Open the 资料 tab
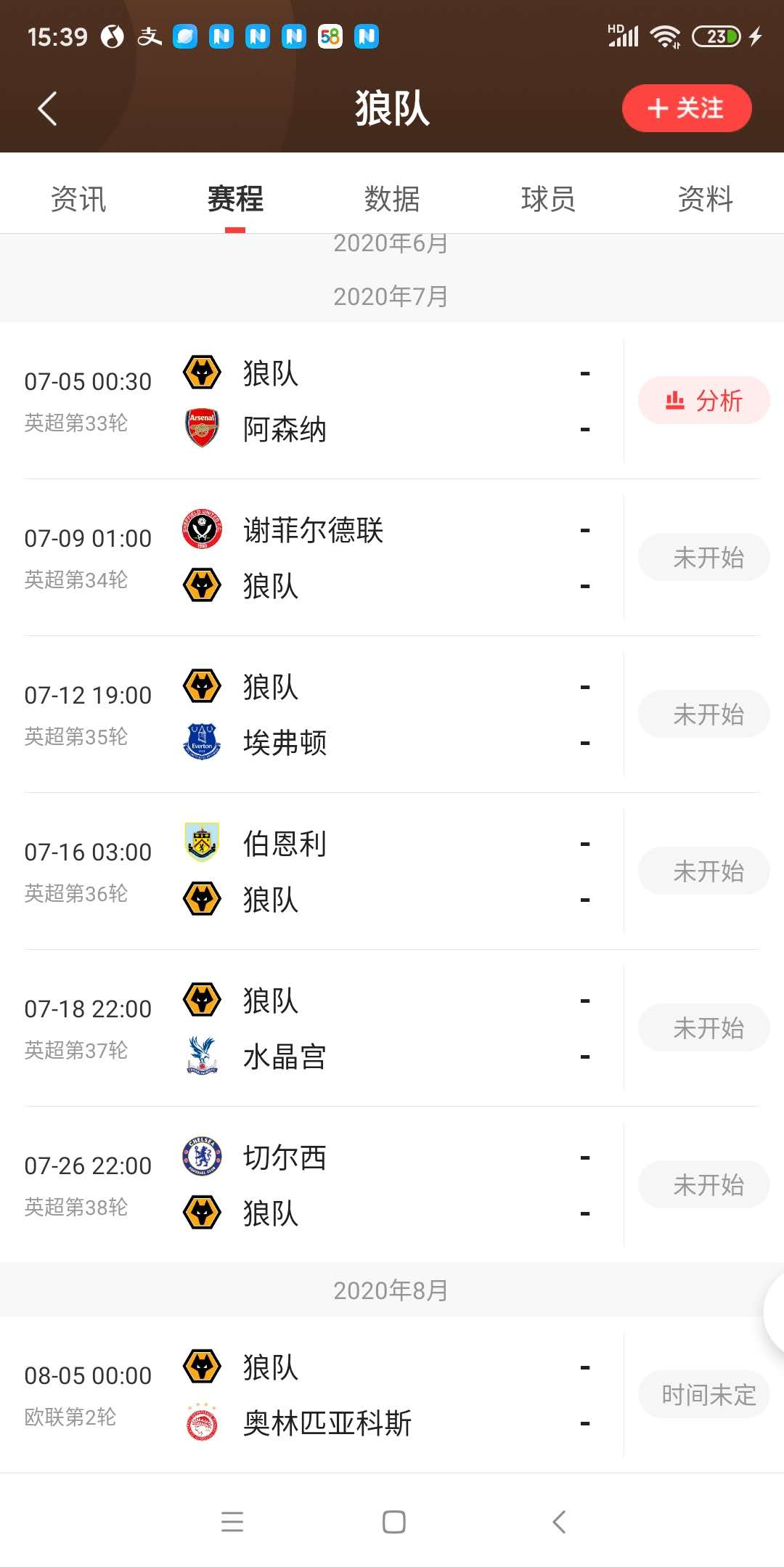The image size is (784, 1567). pyautogui.click(x=705, y=199)
